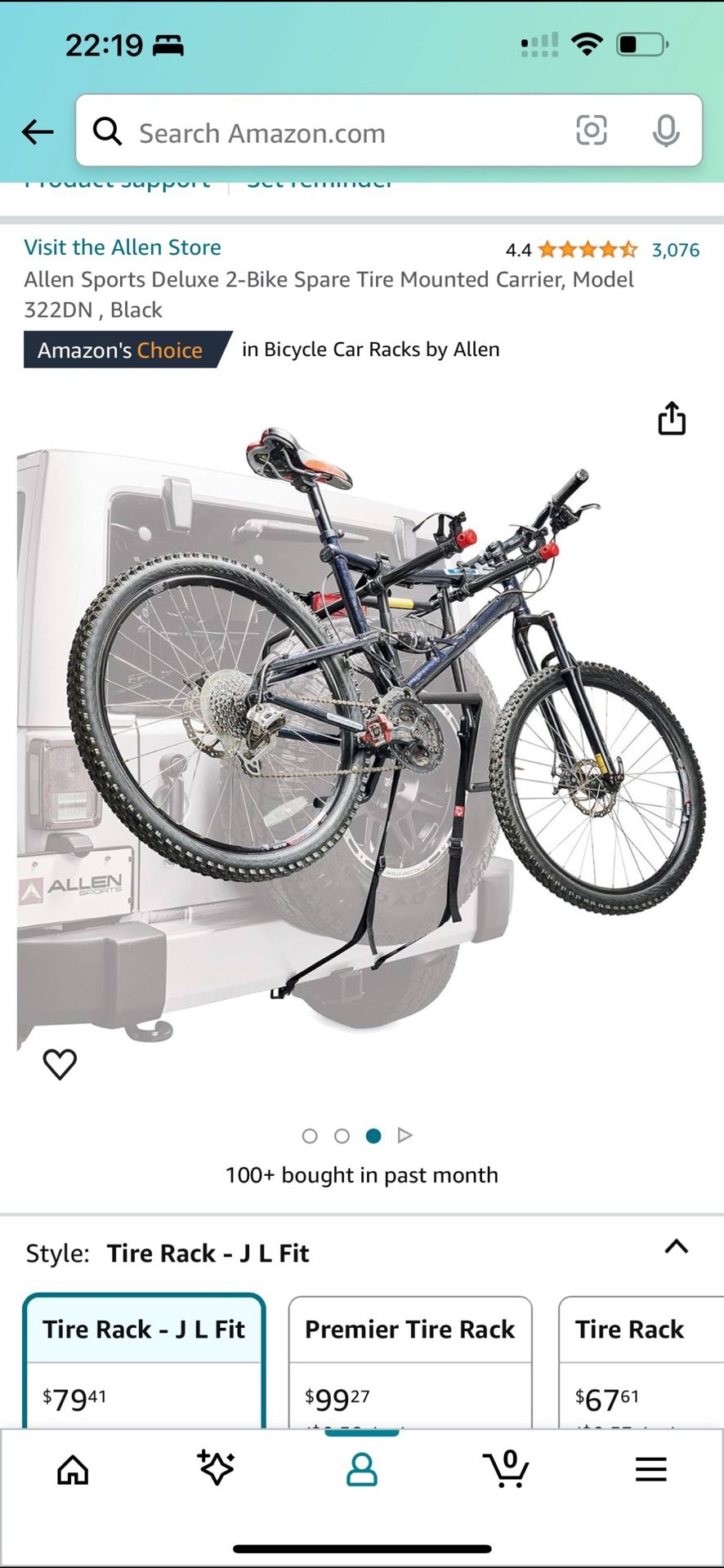Open the shopping cart

506,1469
